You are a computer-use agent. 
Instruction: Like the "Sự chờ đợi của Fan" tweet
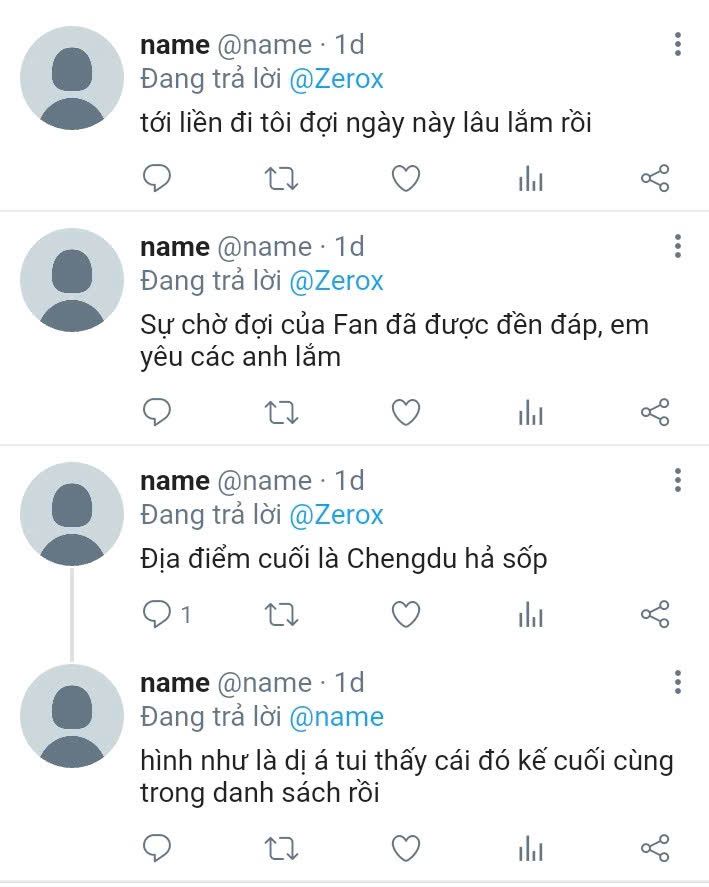(x=406, y=412)
